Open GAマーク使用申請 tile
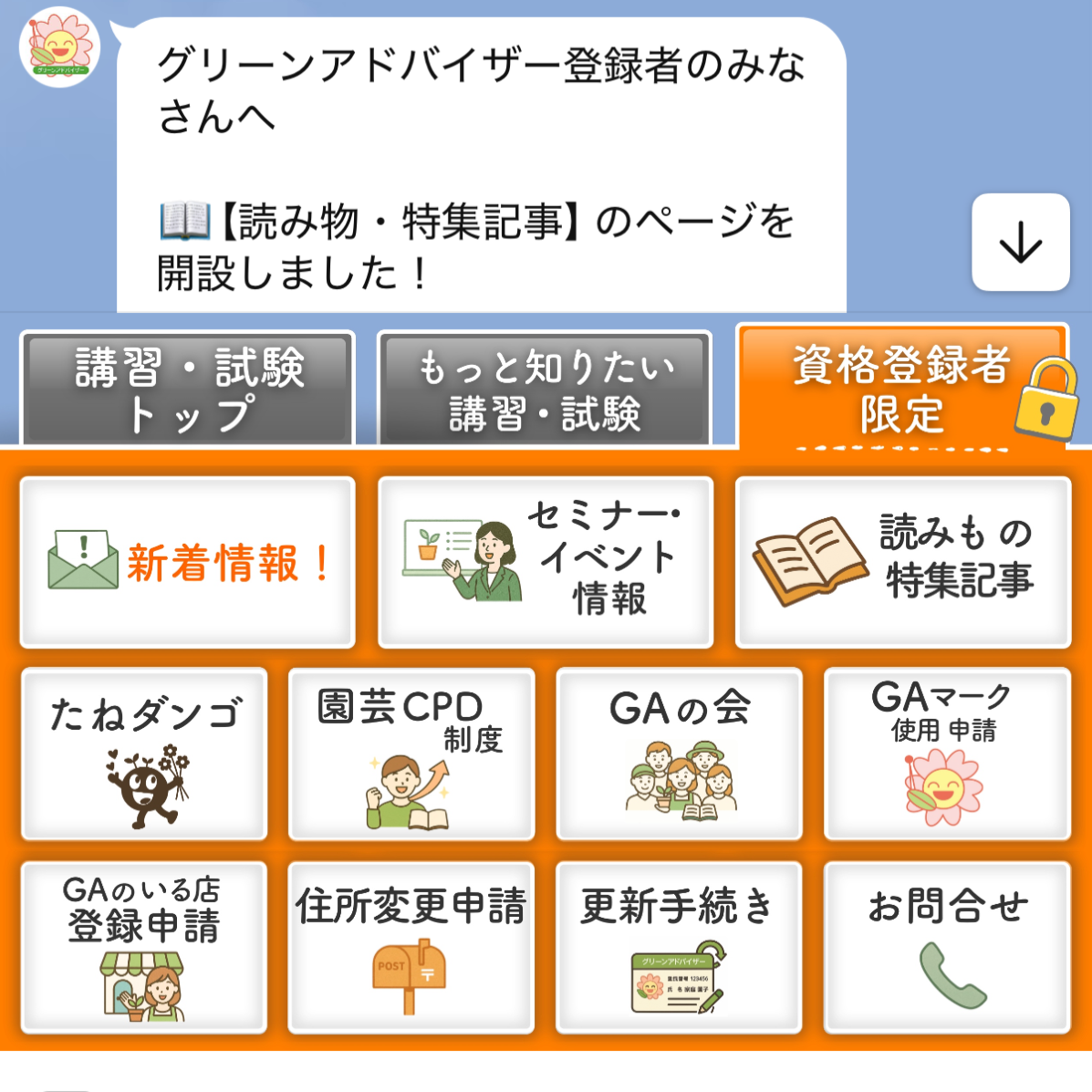Image resolution: width=1092 pixels, height=1092 pixels. (946, 754)
